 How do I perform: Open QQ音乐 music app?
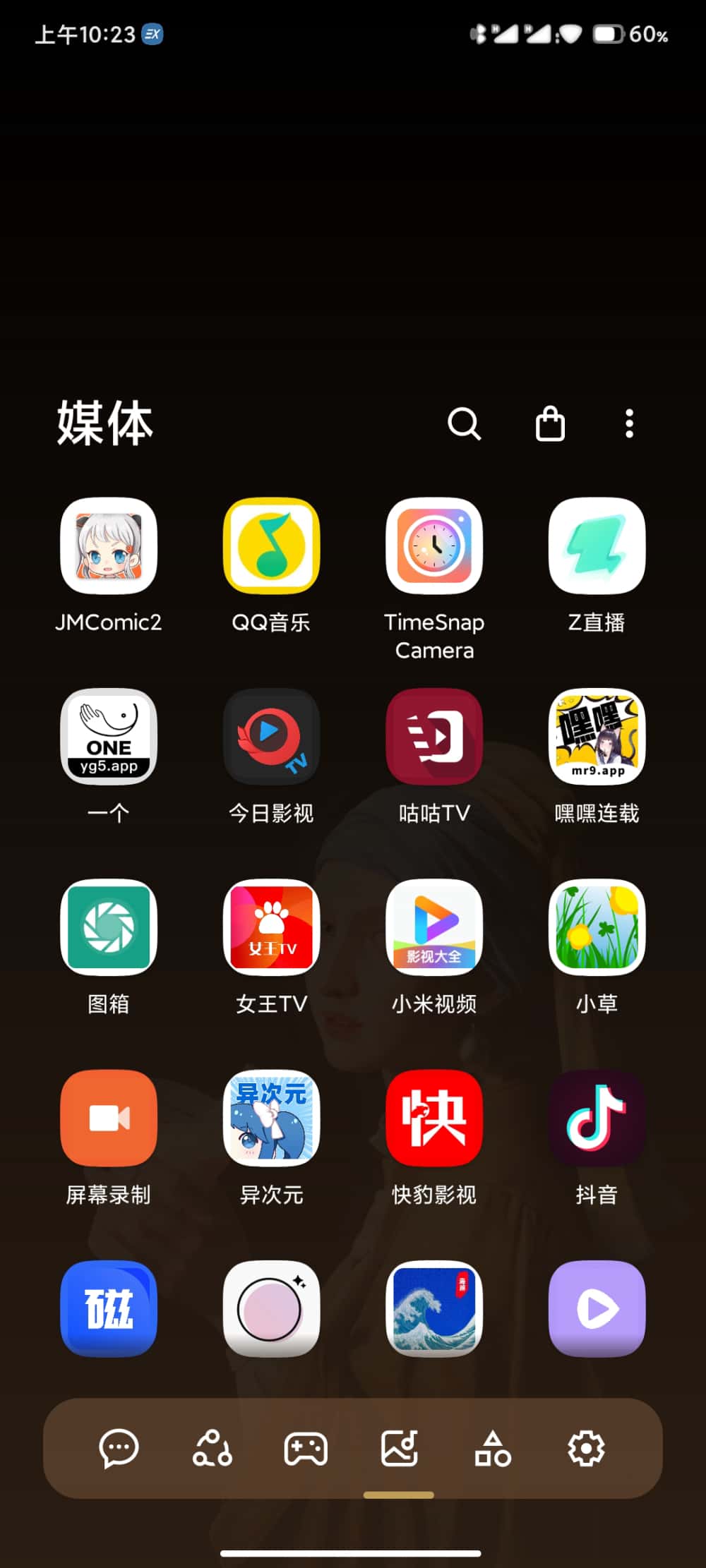(x=271, y=546)
